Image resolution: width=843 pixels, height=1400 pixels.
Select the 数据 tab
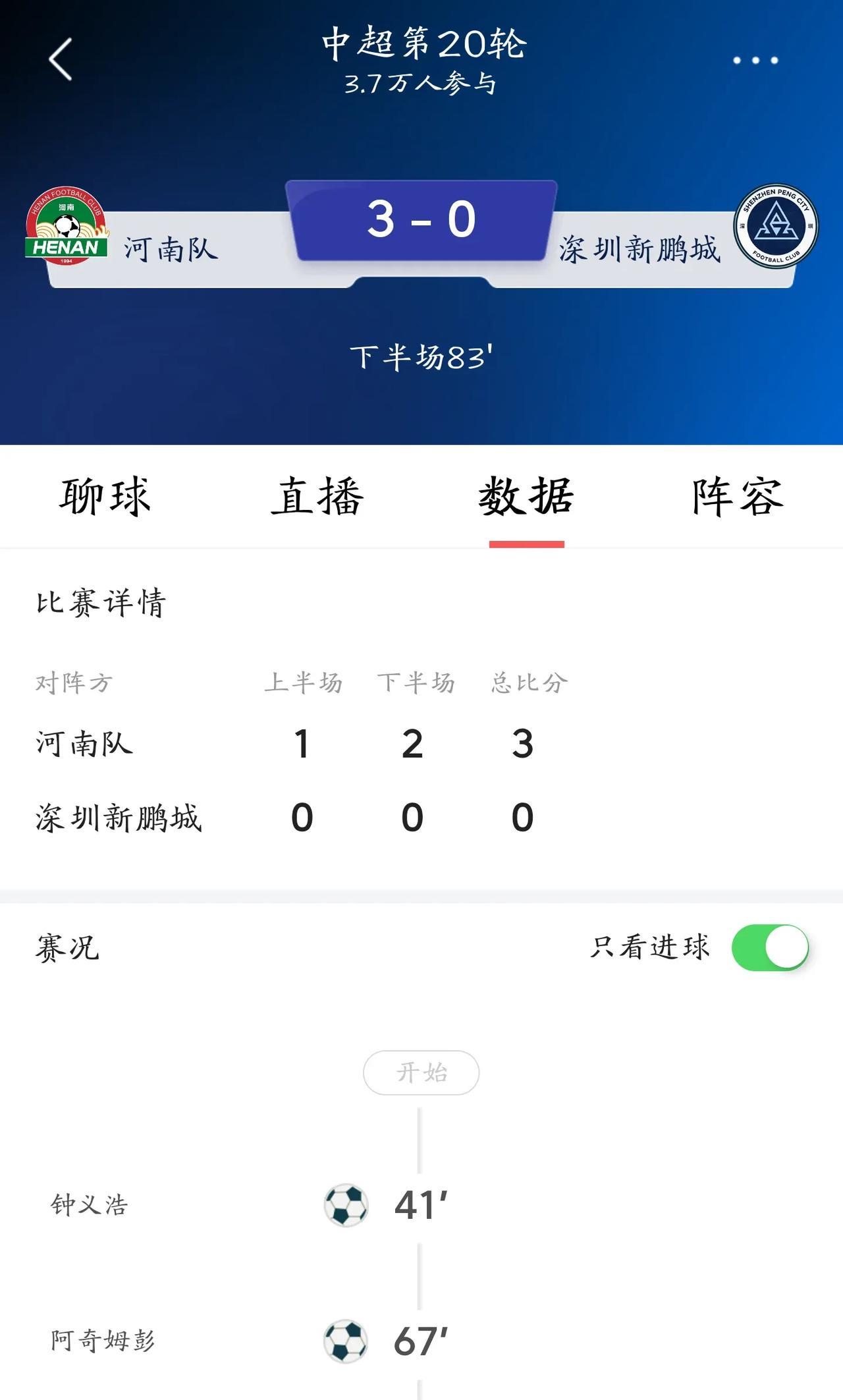(x=526, y=497)
